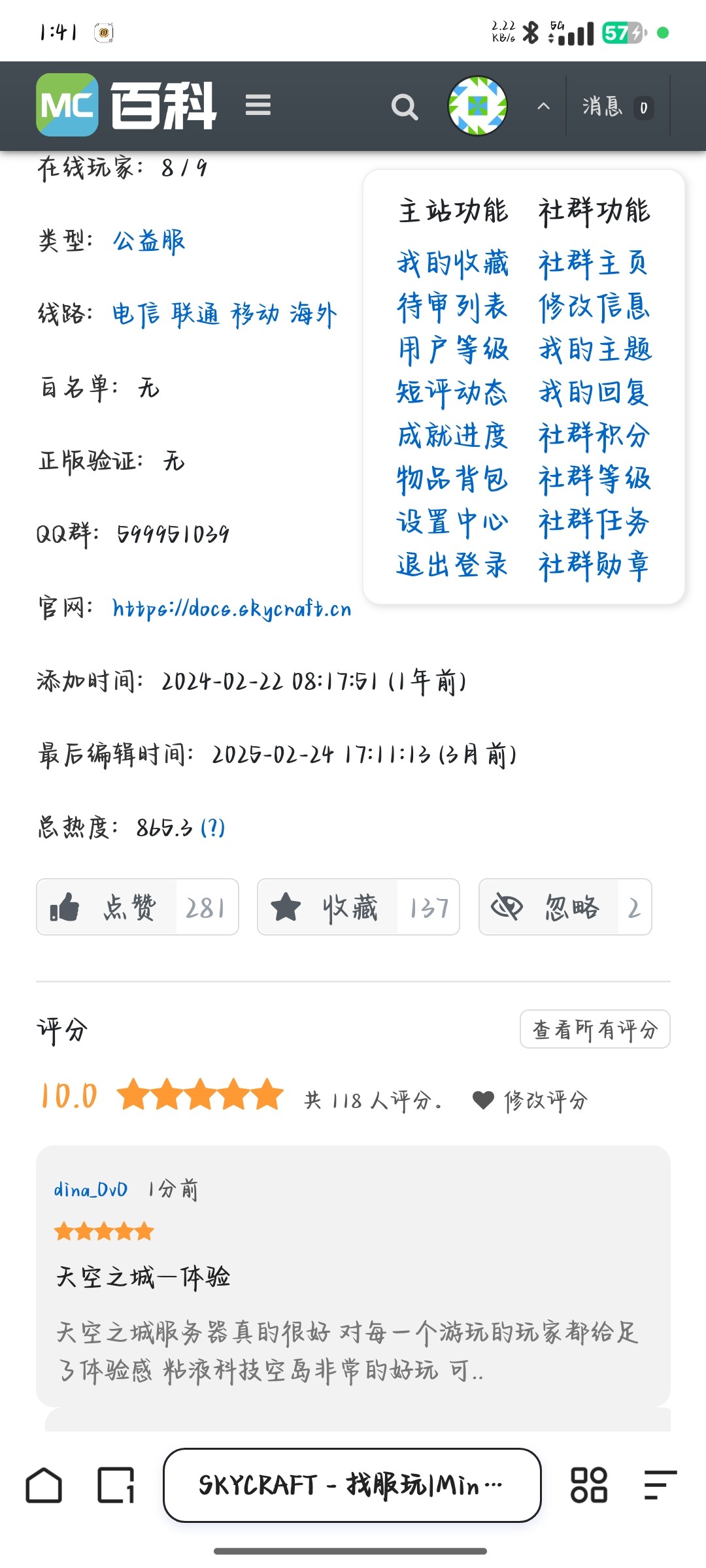This screenshot has width=706, height=1568.
Task: Open 社群主页 in the dropdown
Action: coord(594,263)
